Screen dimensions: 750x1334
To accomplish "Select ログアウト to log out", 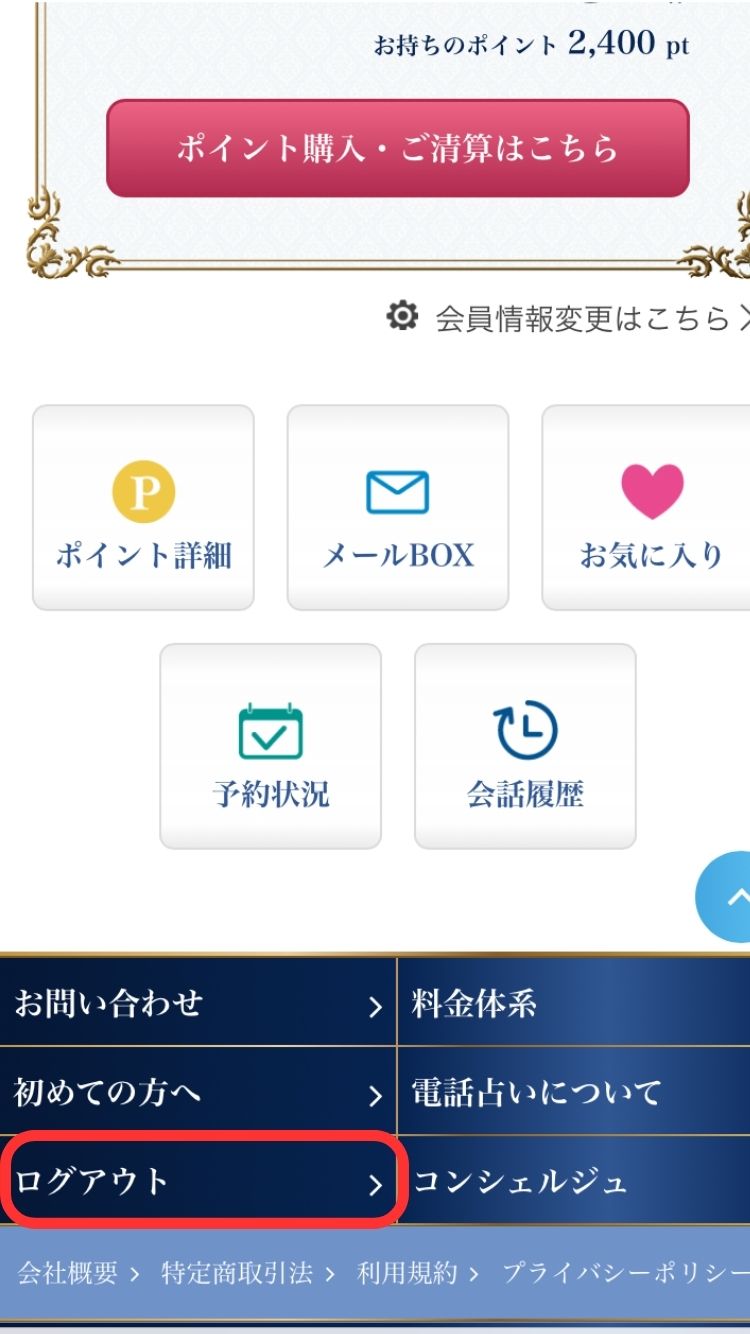I will [198, 1181].
